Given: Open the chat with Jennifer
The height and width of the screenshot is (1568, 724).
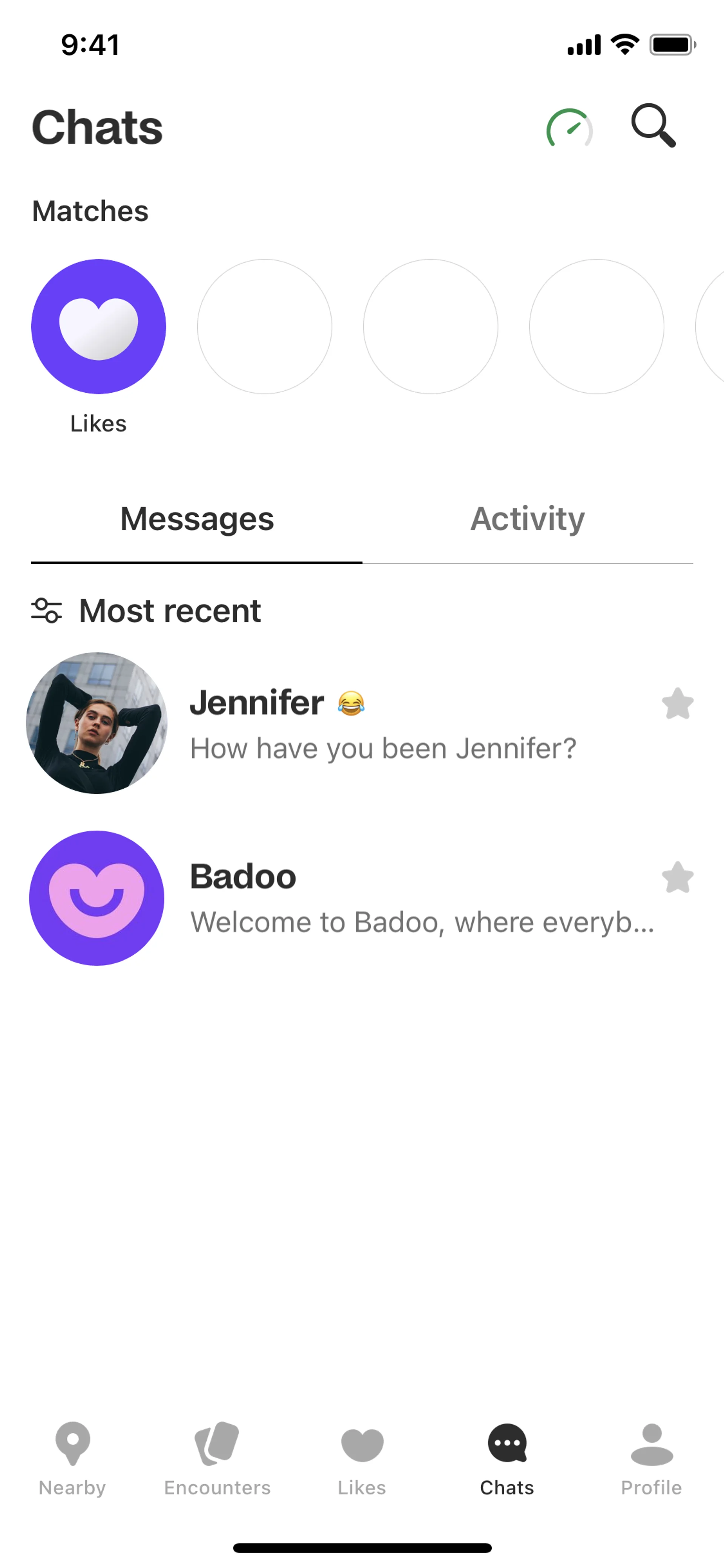Looking at the screenshot, I should (383, 724).
